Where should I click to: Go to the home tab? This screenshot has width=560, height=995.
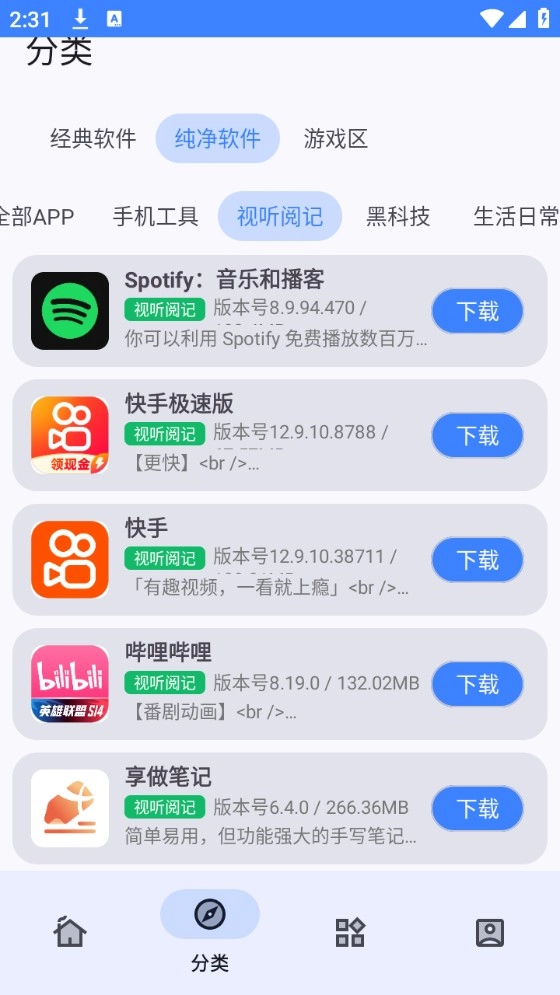(70, 933)
